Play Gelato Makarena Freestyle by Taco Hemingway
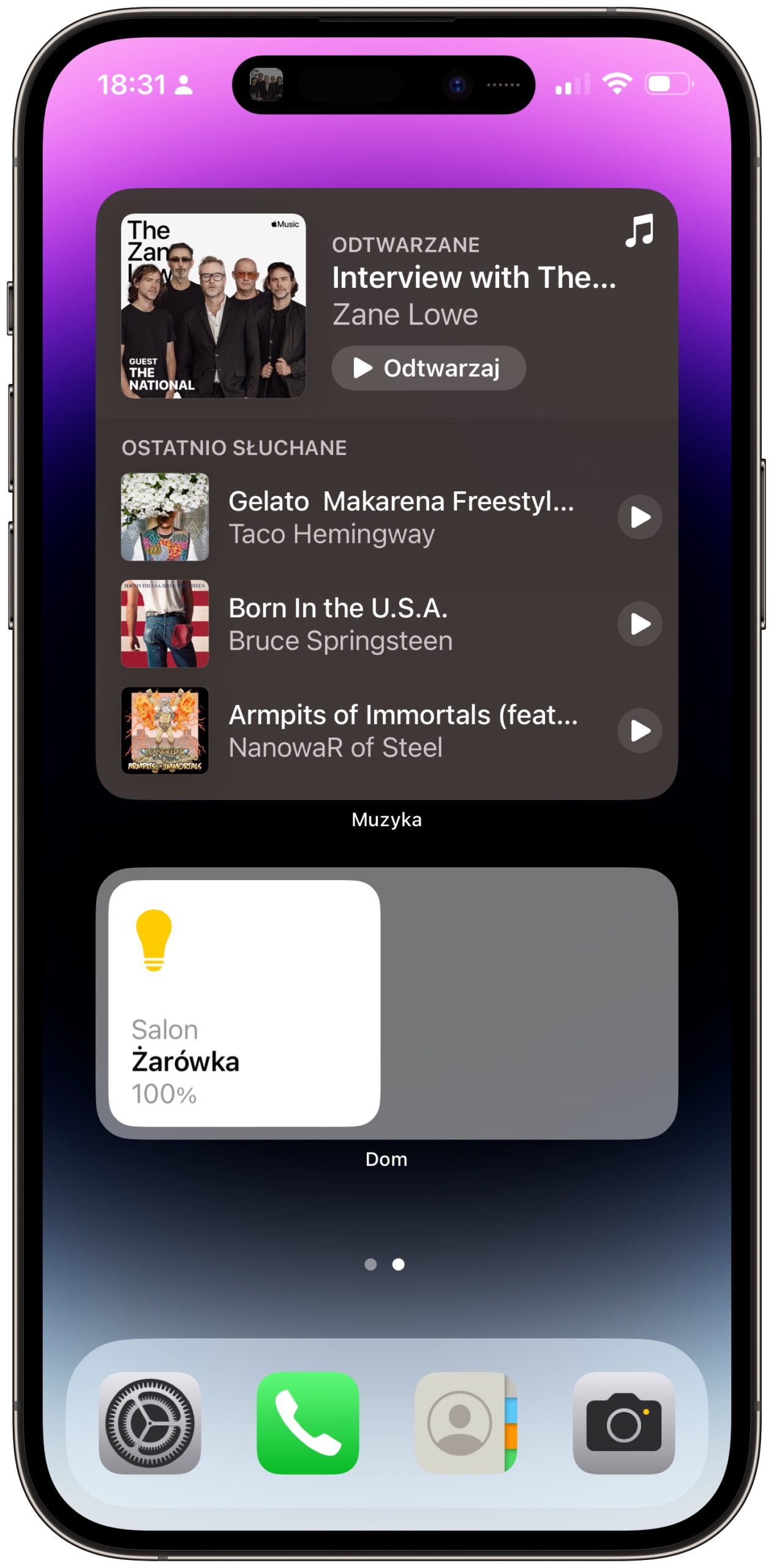The width and height of the screenshot is (774, 1568). 639,517
